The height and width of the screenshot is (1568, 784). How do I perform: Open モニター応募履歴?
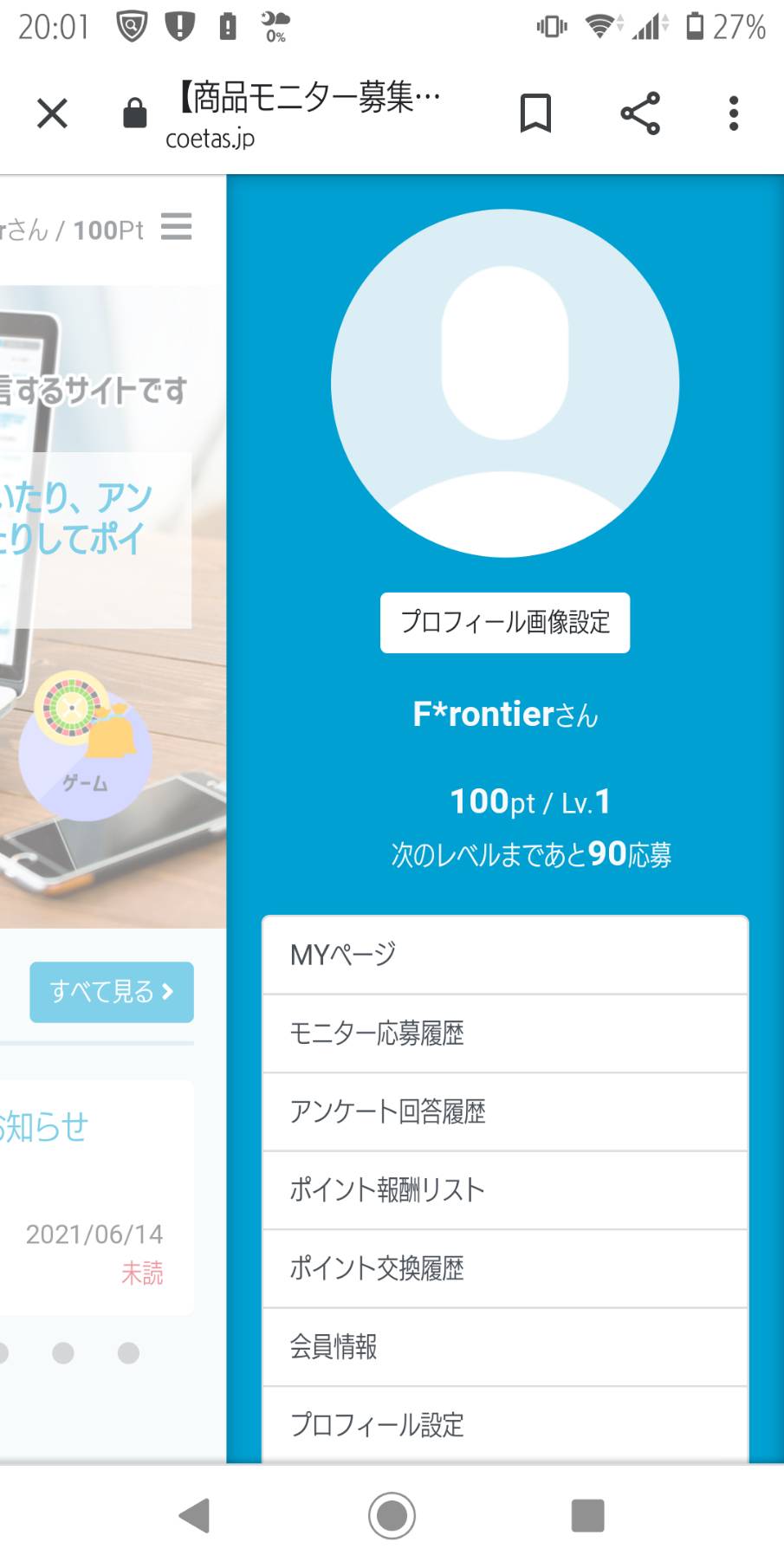pyautogui.click(x=505, y=1033)
